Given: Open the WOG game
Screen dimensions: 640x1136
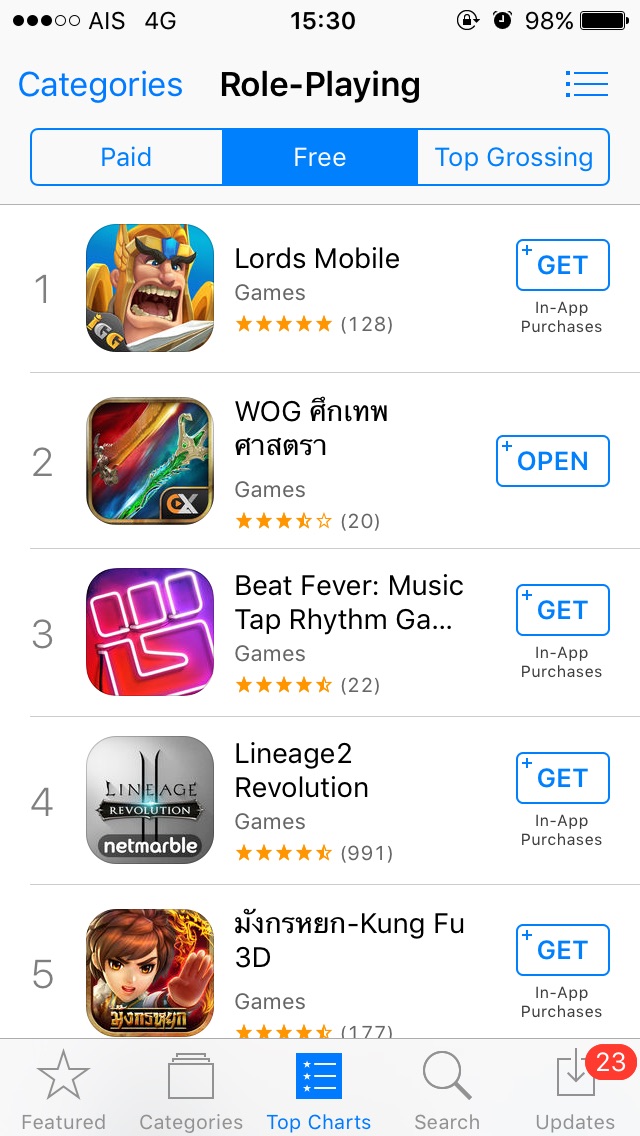Looking at the screenshot, I should (553, 461).
